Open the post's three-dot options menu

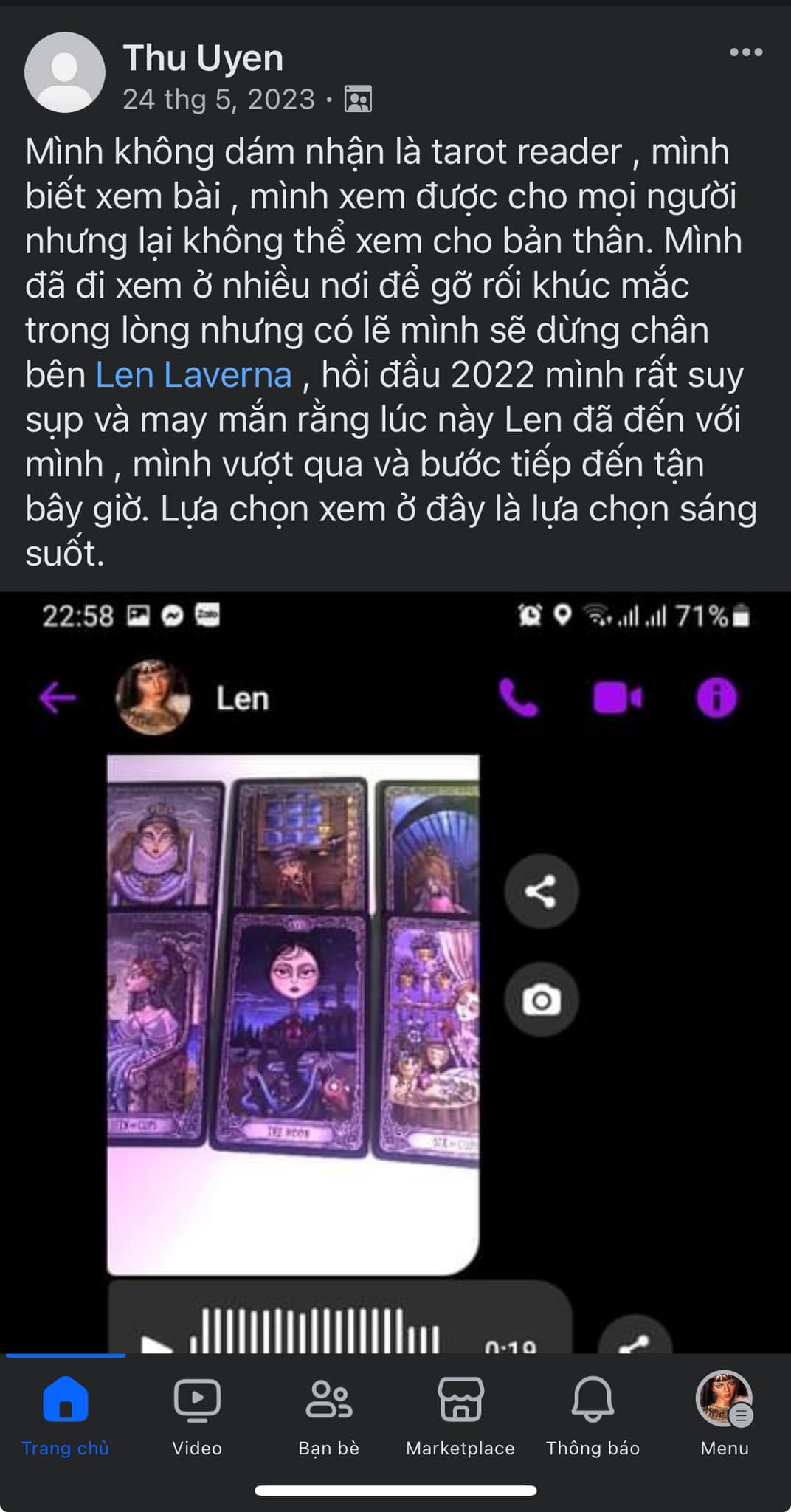[x=746, y=52]
